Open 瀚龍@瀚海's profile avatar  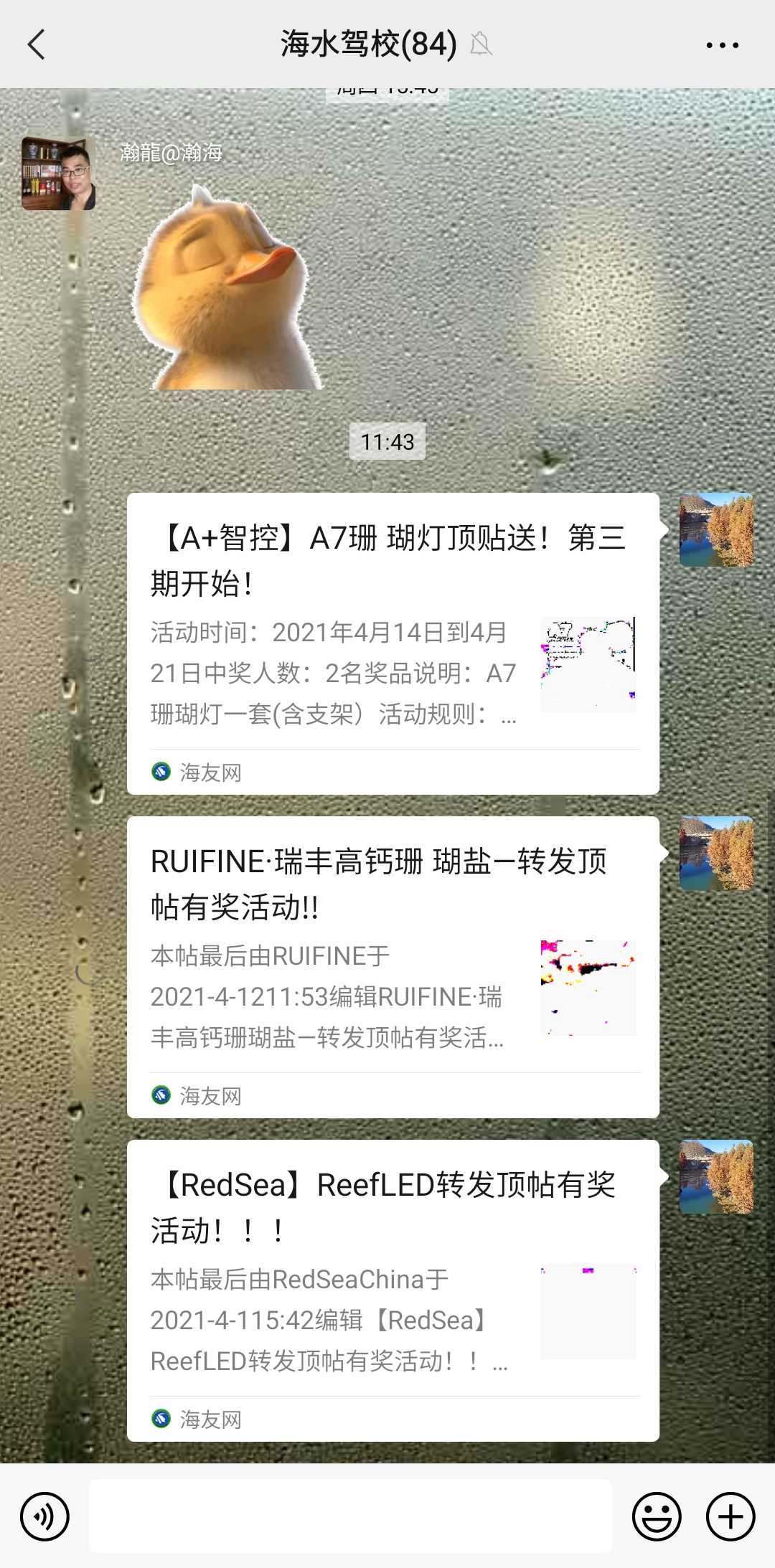click(58, 174)
